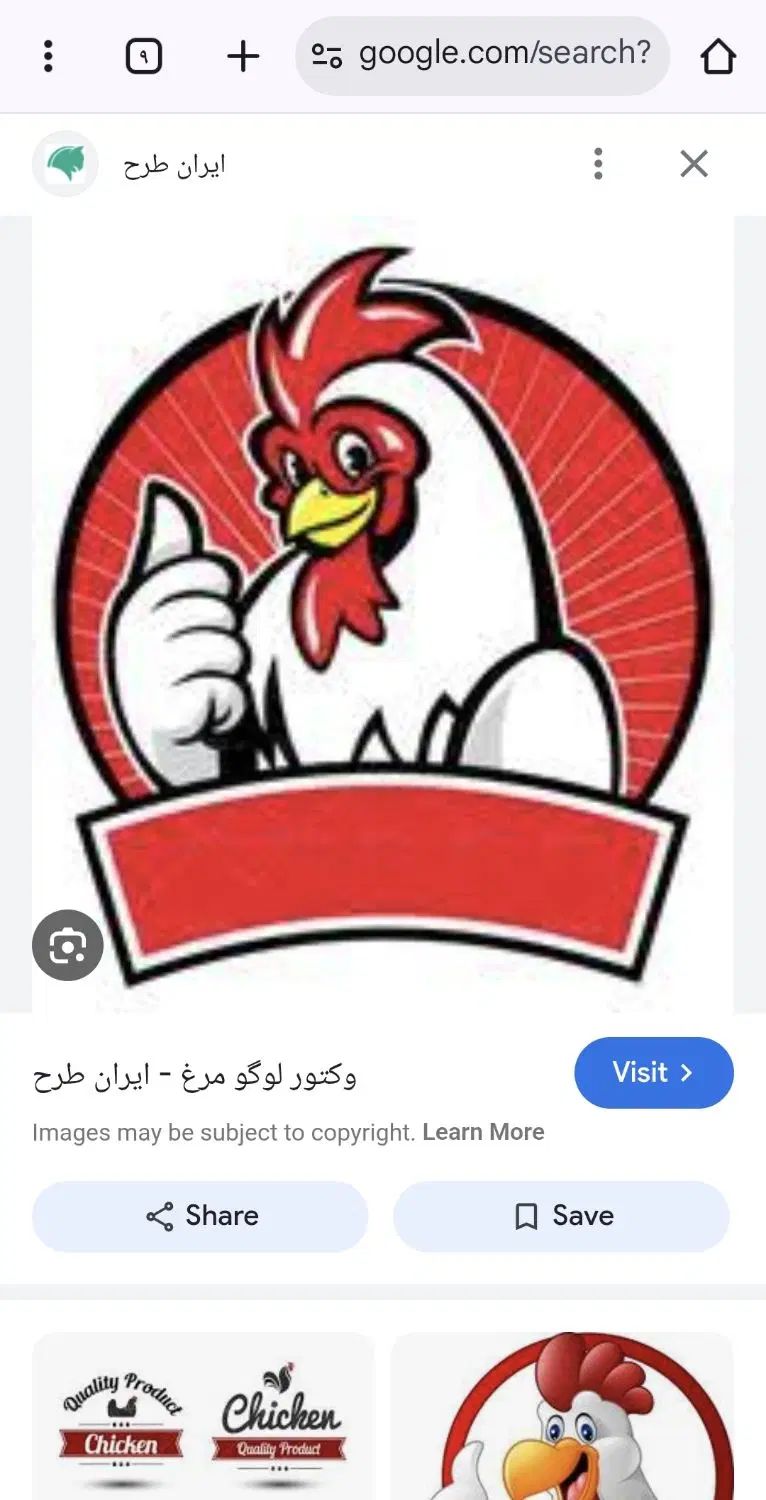Open the browser overflow menu
Image resolution: width=766 pixels, height=1500 pixels.
click(48, 57)
